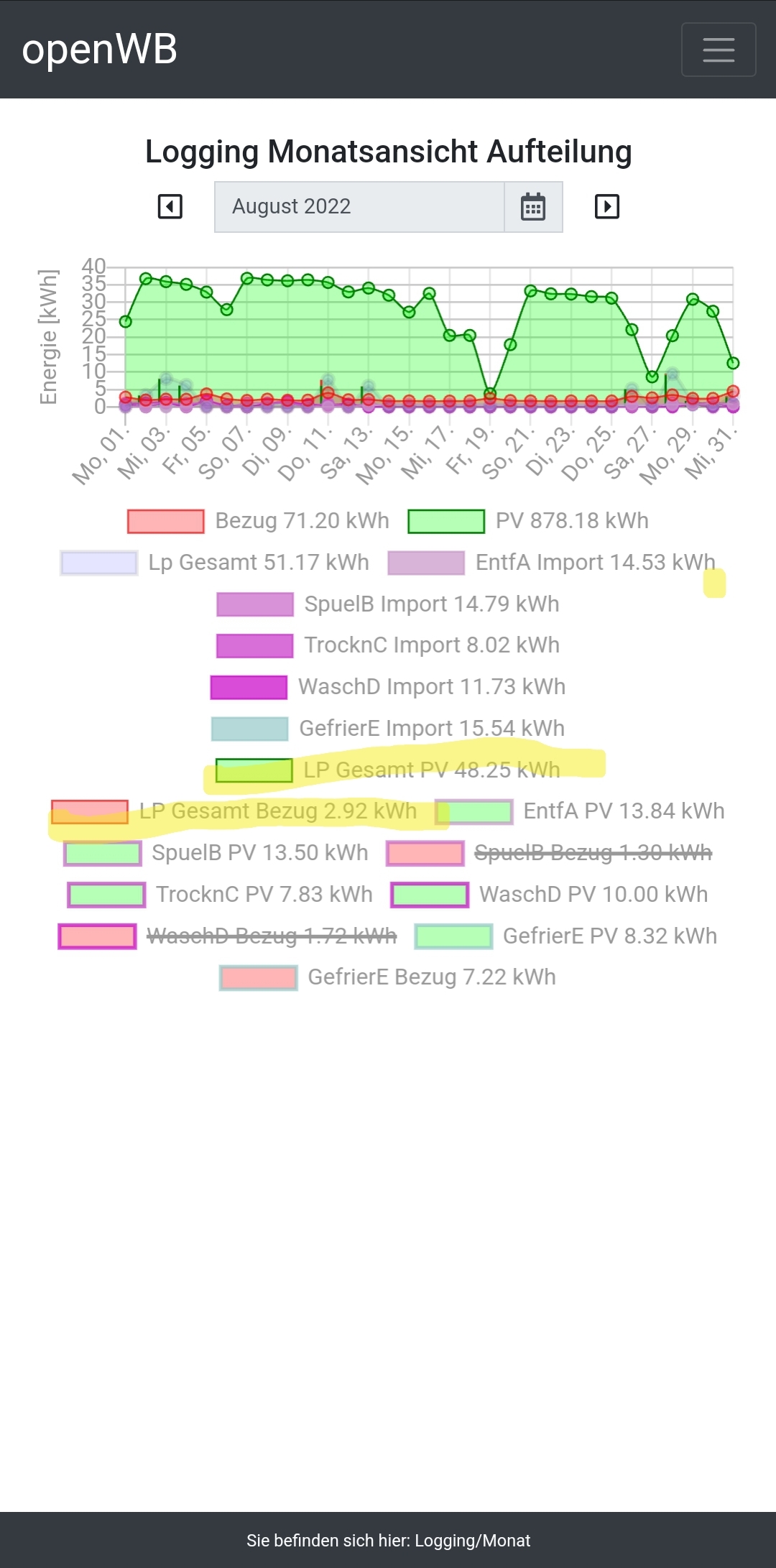Go to the previous month
Screen dimensions: 776x1568
170,207
